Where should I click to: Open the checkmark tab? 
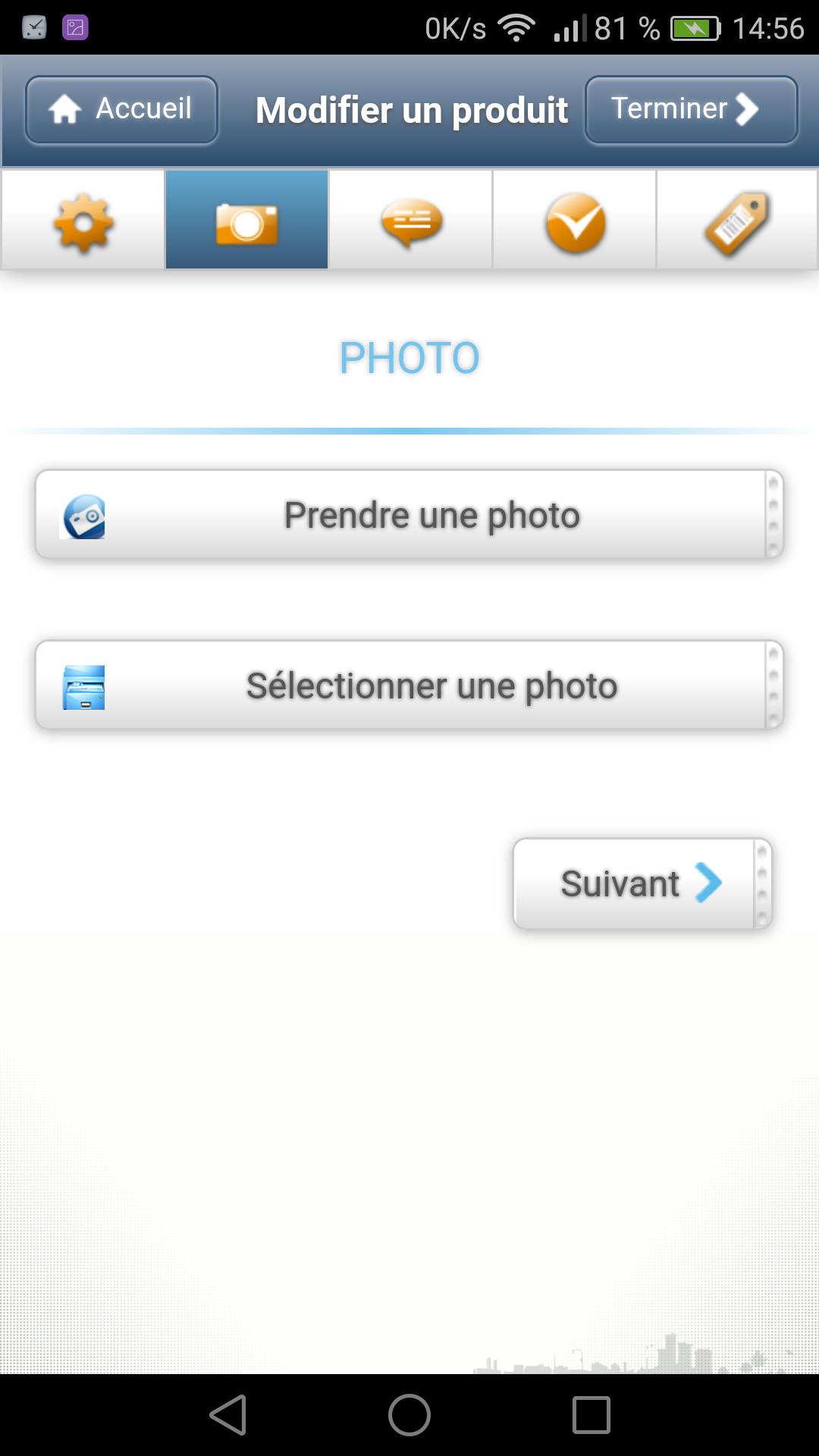pos(574,221)
